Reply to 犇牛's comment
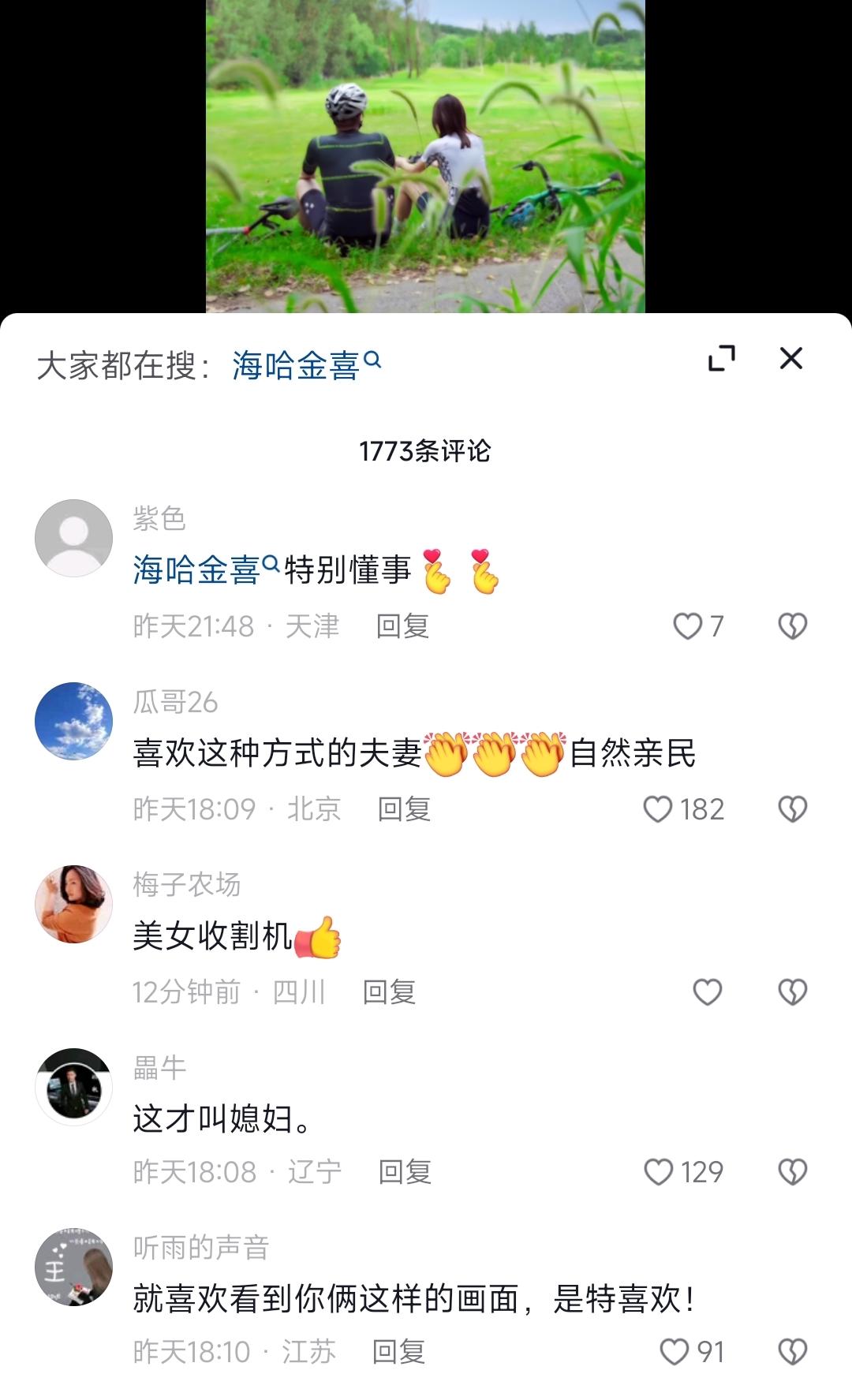Viewport: 852px width, 1400px height. click(x=405, y=1172)
